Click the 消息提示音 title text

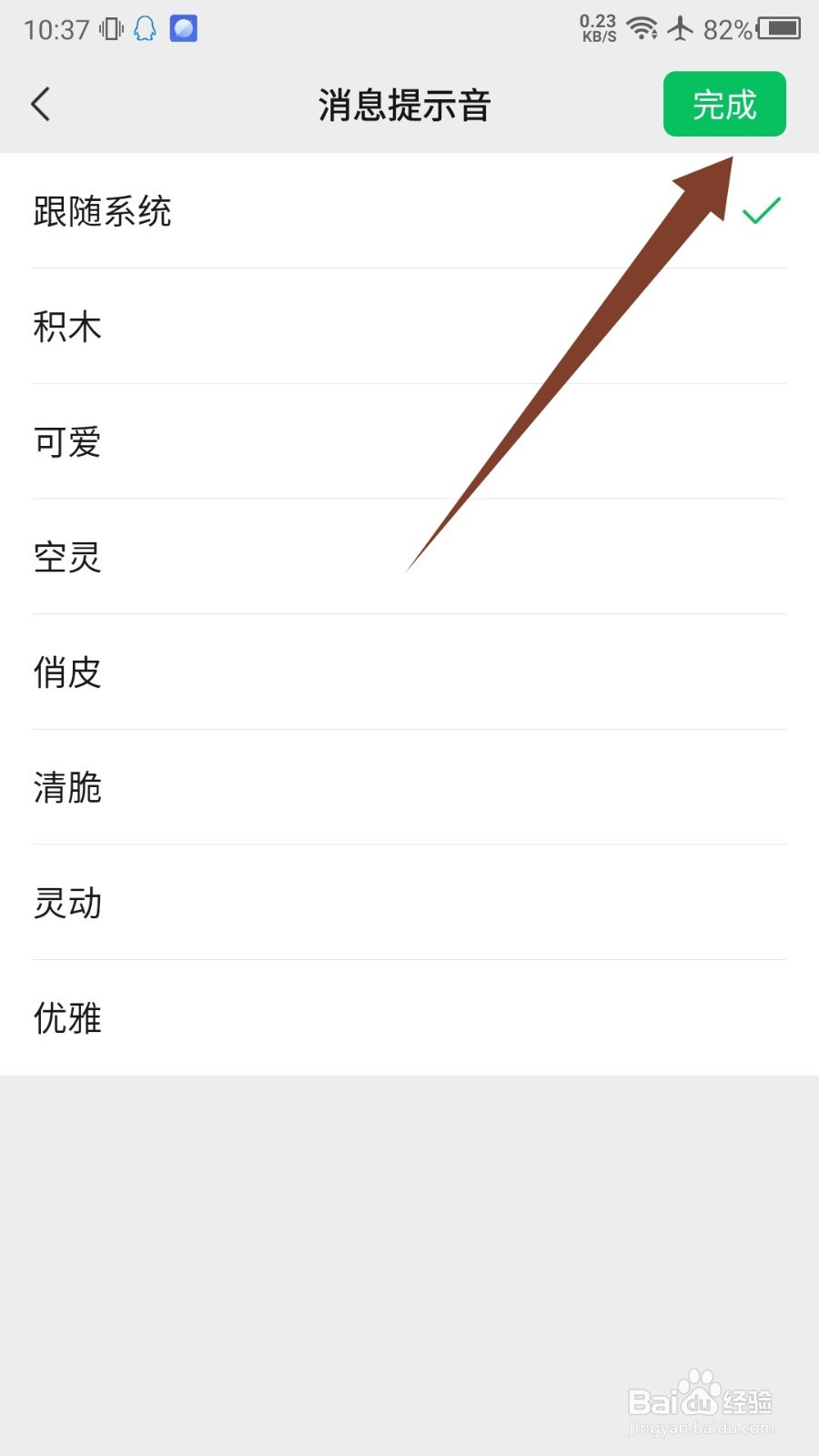tap(403, 106)
